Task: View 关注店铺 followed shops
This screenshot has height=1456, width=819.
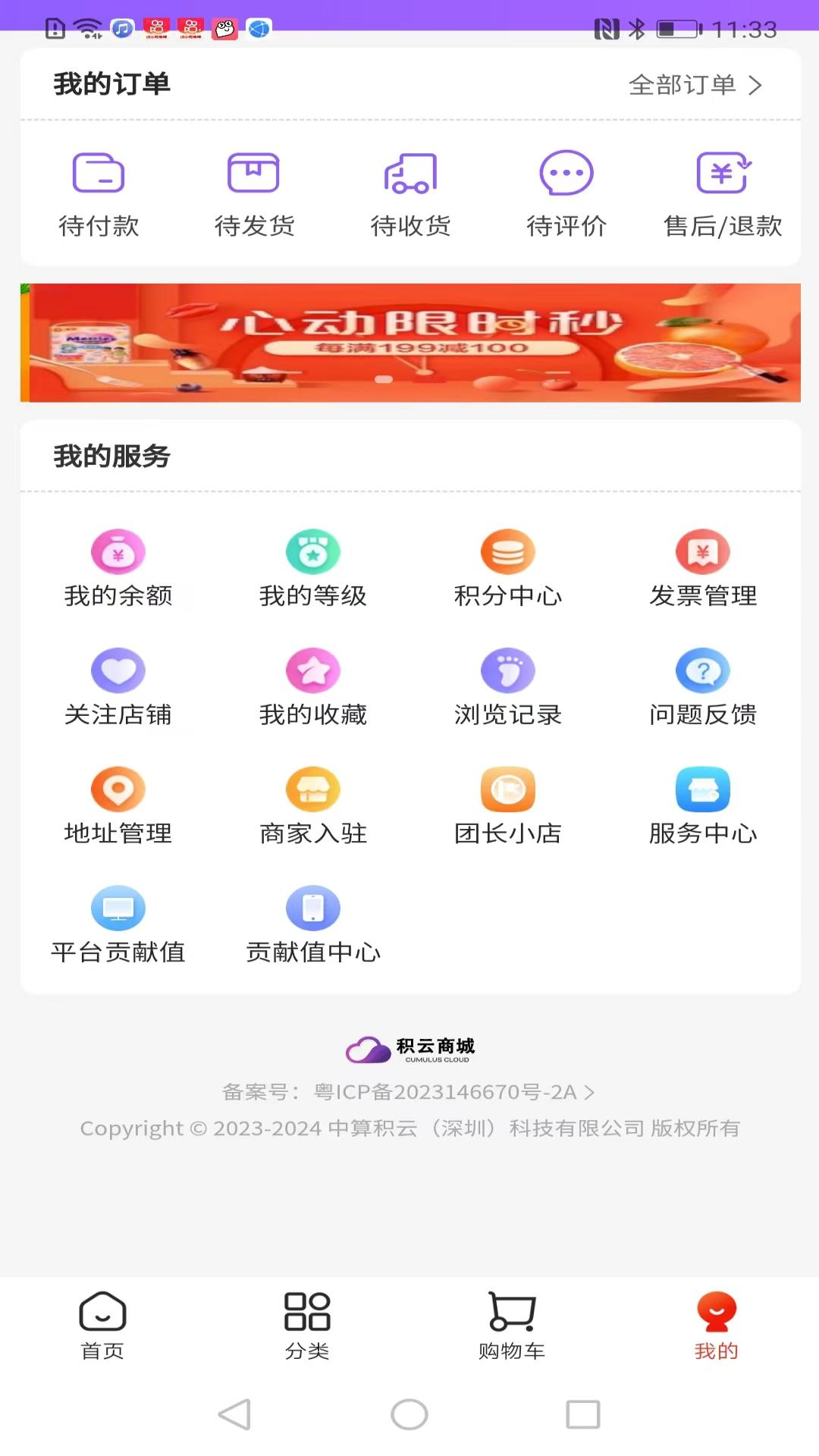Action: pos(118,687)
